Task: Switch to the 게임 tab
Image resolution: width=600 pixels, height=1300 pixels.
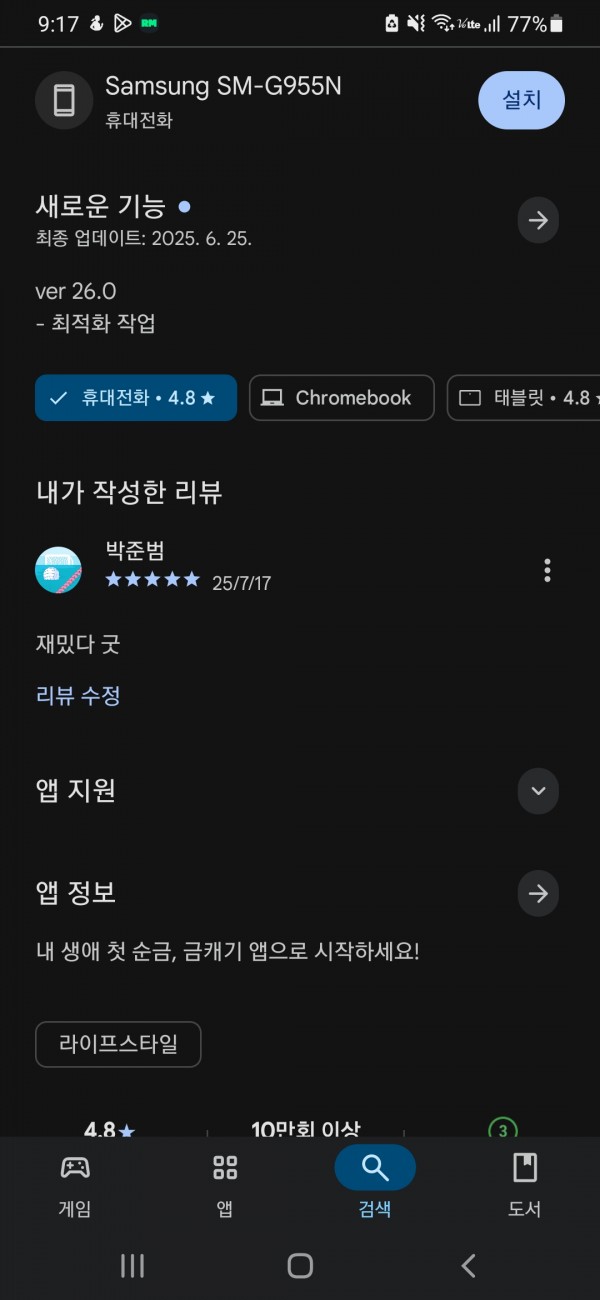Action: 75,1185
